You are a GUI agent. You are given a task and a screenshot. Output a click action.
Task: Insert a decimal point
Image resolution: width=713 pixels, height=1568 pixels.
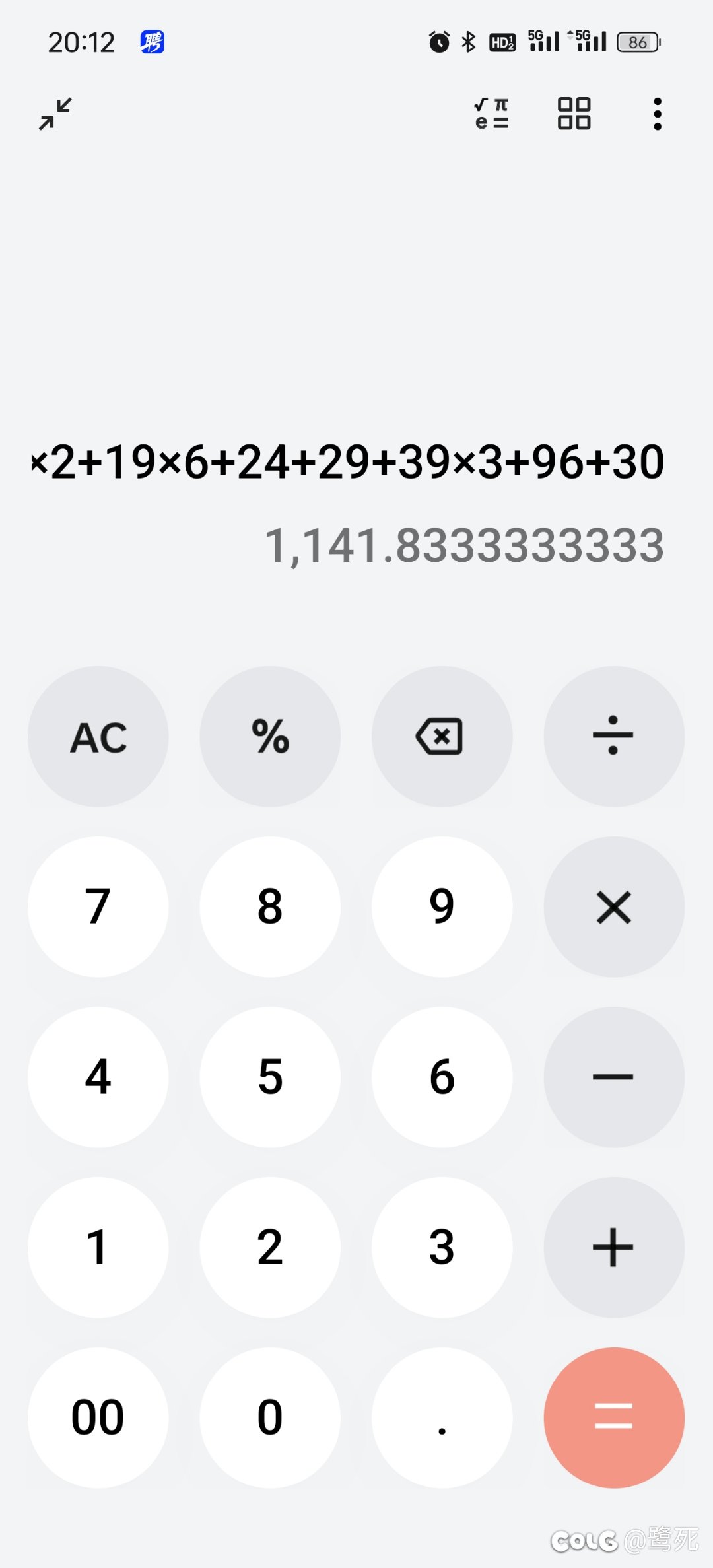(x=442, y=1418)
